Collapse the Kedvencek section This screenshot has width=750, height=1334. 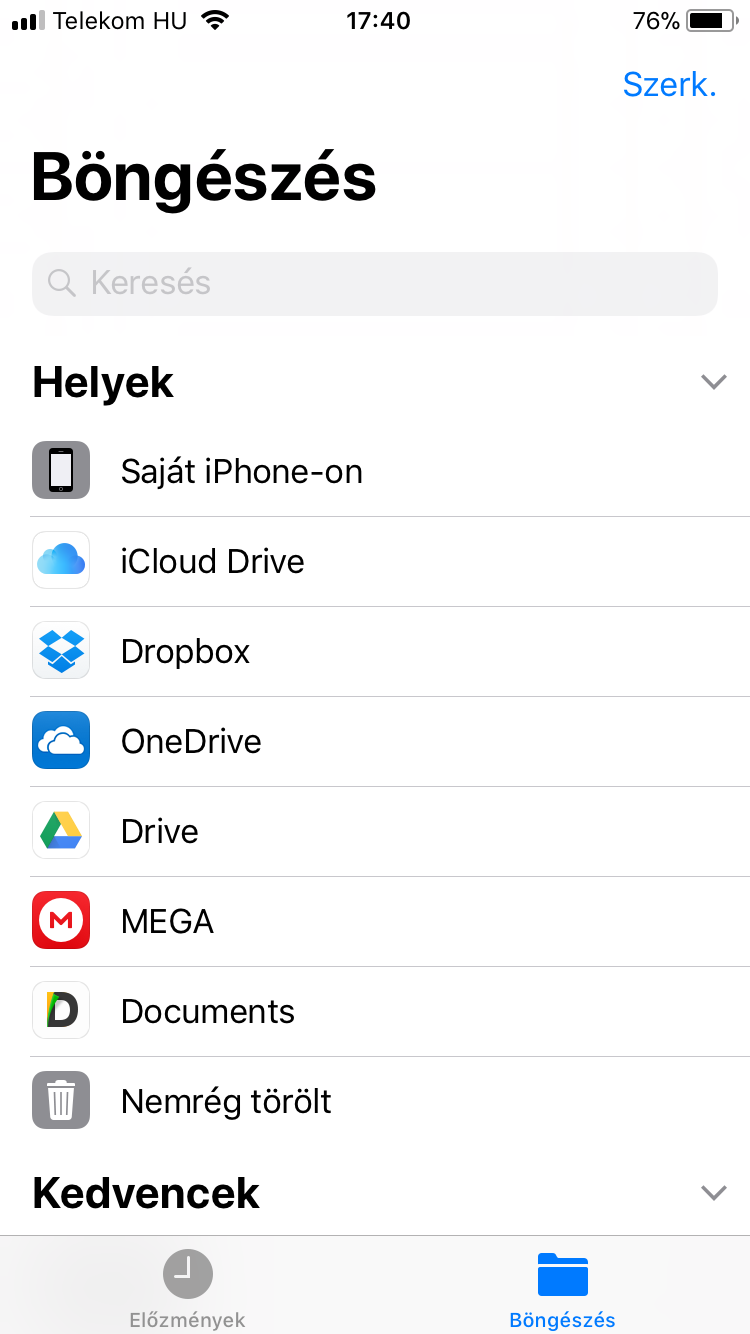pos(713,1192)
